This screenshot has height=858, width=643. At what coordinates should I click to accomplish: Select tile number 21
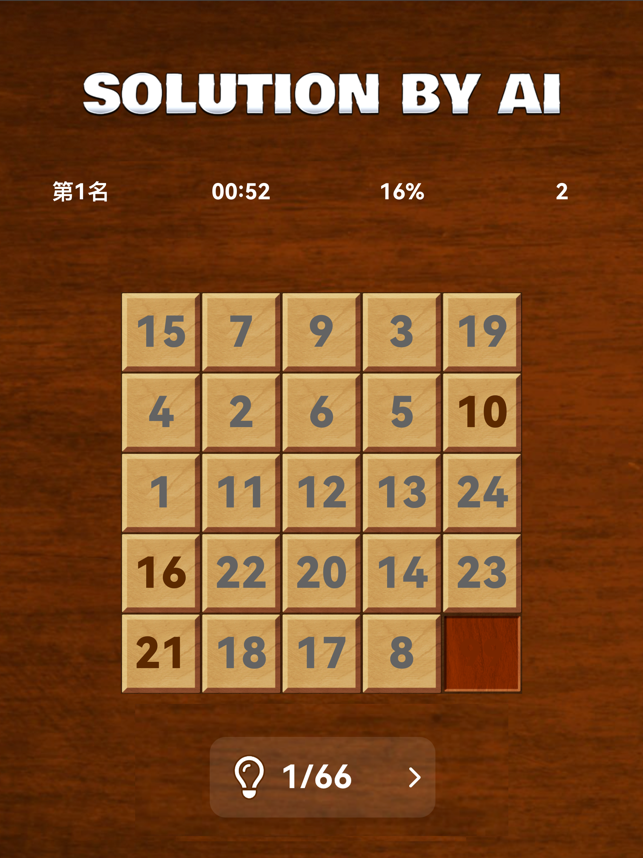click(x=161, y=652)
